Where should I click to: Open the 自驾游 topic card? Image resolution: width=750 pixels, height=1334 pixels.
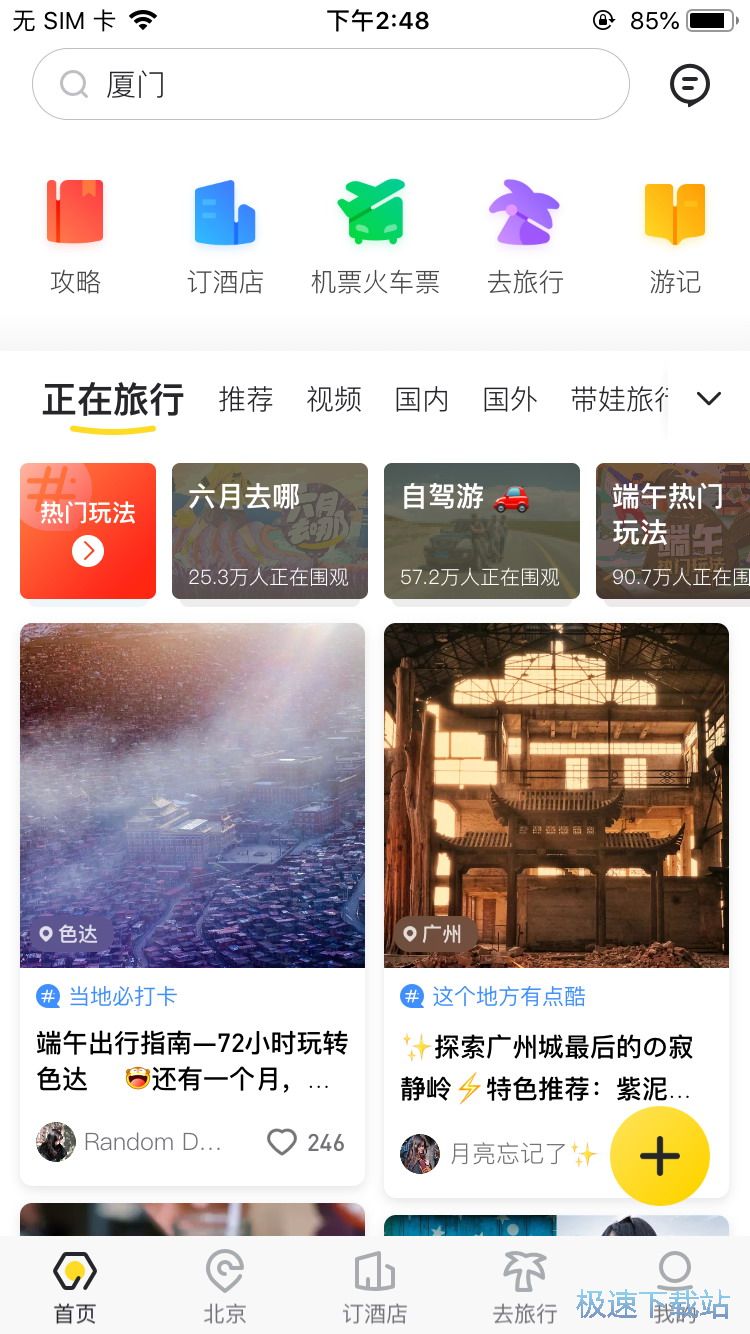[x=482, y=531]
